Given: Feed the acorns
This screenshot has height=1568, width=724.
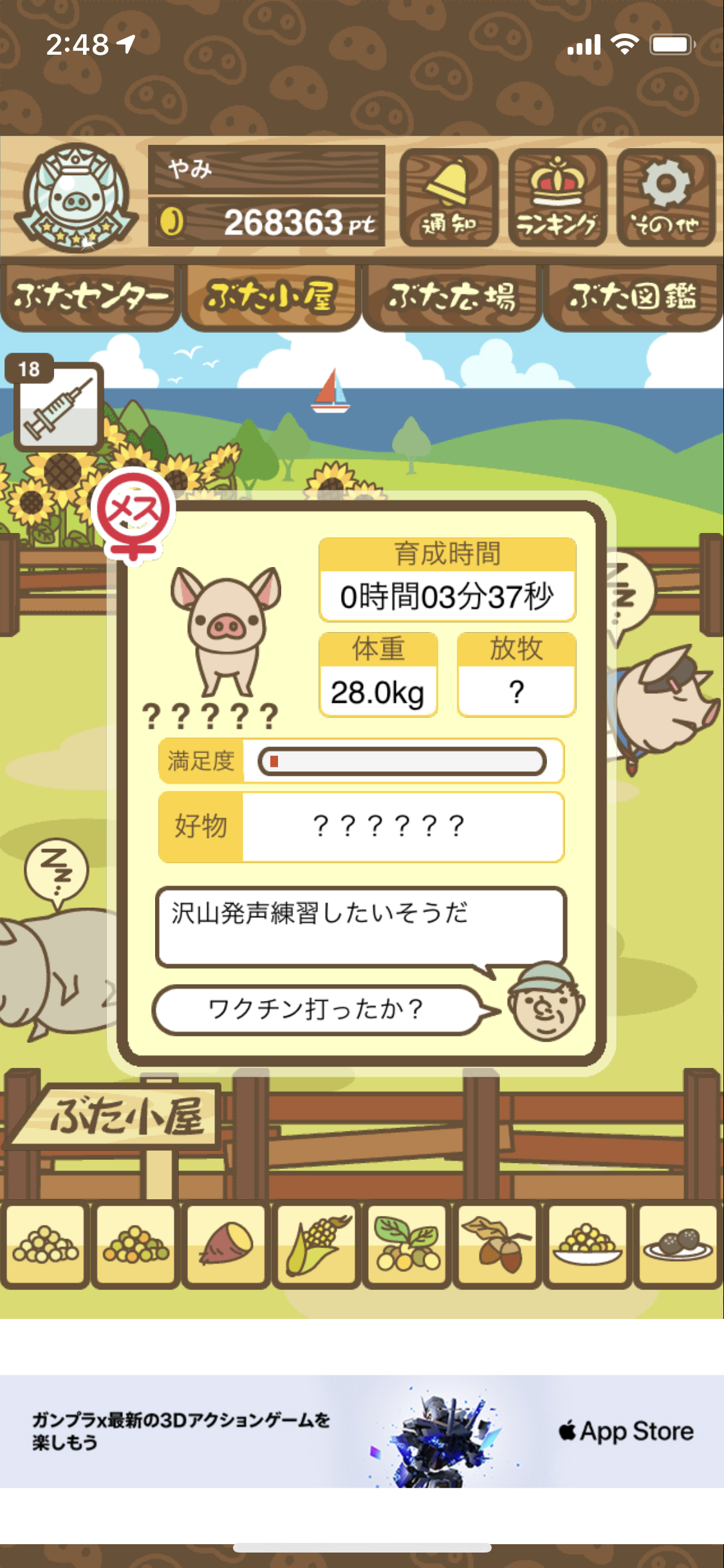Looking at the screenshot, I should tap(497, 1245).
